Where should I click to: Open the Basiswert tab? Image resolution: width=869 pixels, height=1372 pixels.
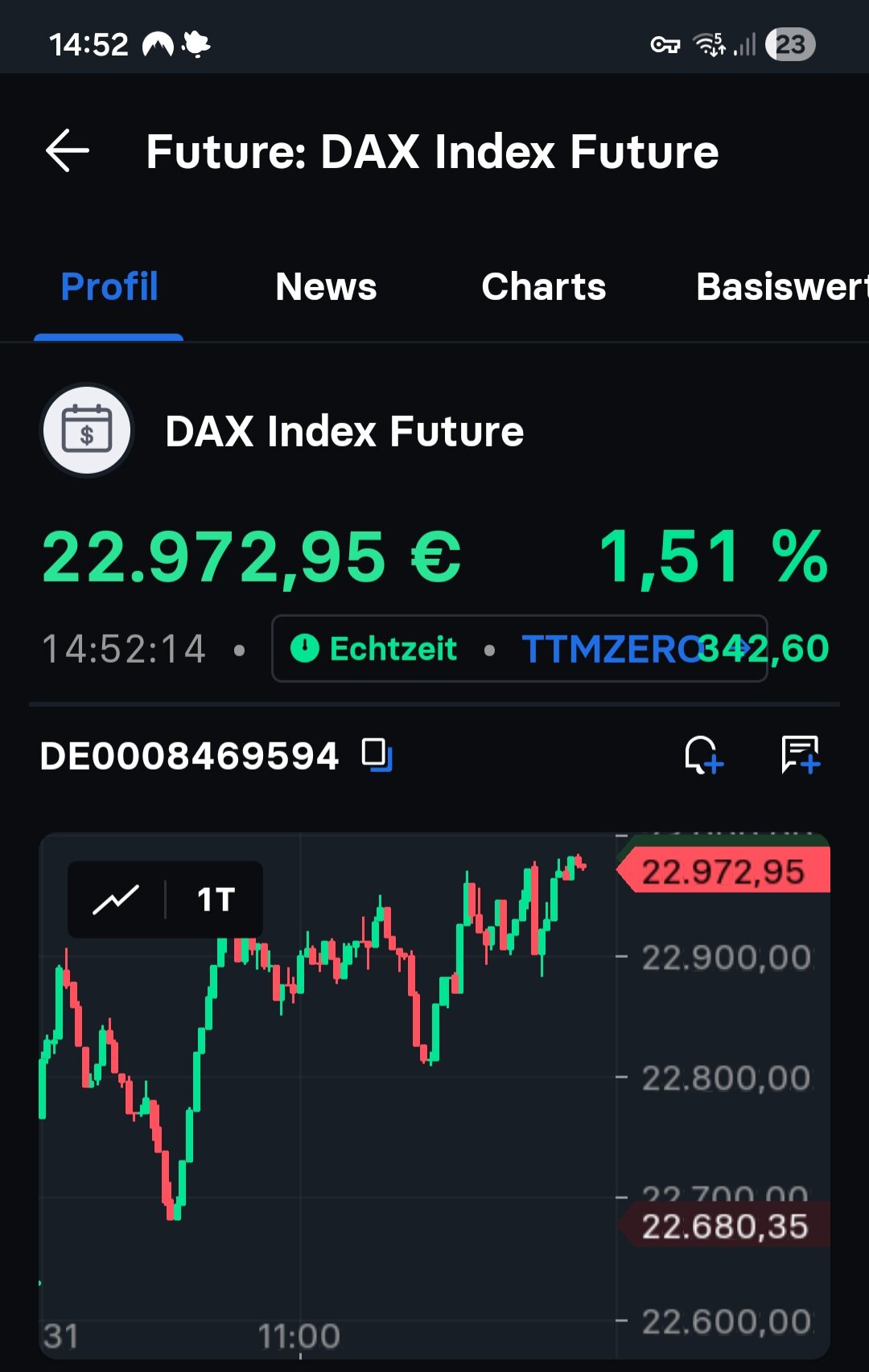pos(780,287)
